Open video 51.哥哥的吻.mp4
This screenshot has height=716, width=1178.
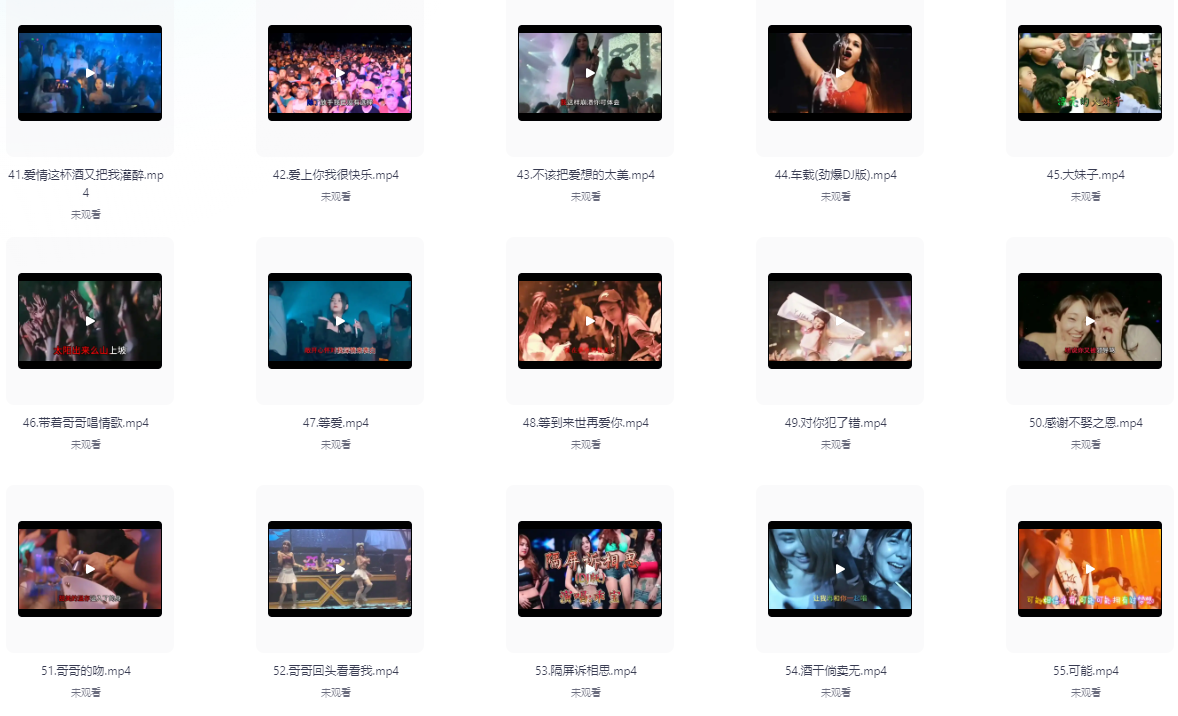90,569
